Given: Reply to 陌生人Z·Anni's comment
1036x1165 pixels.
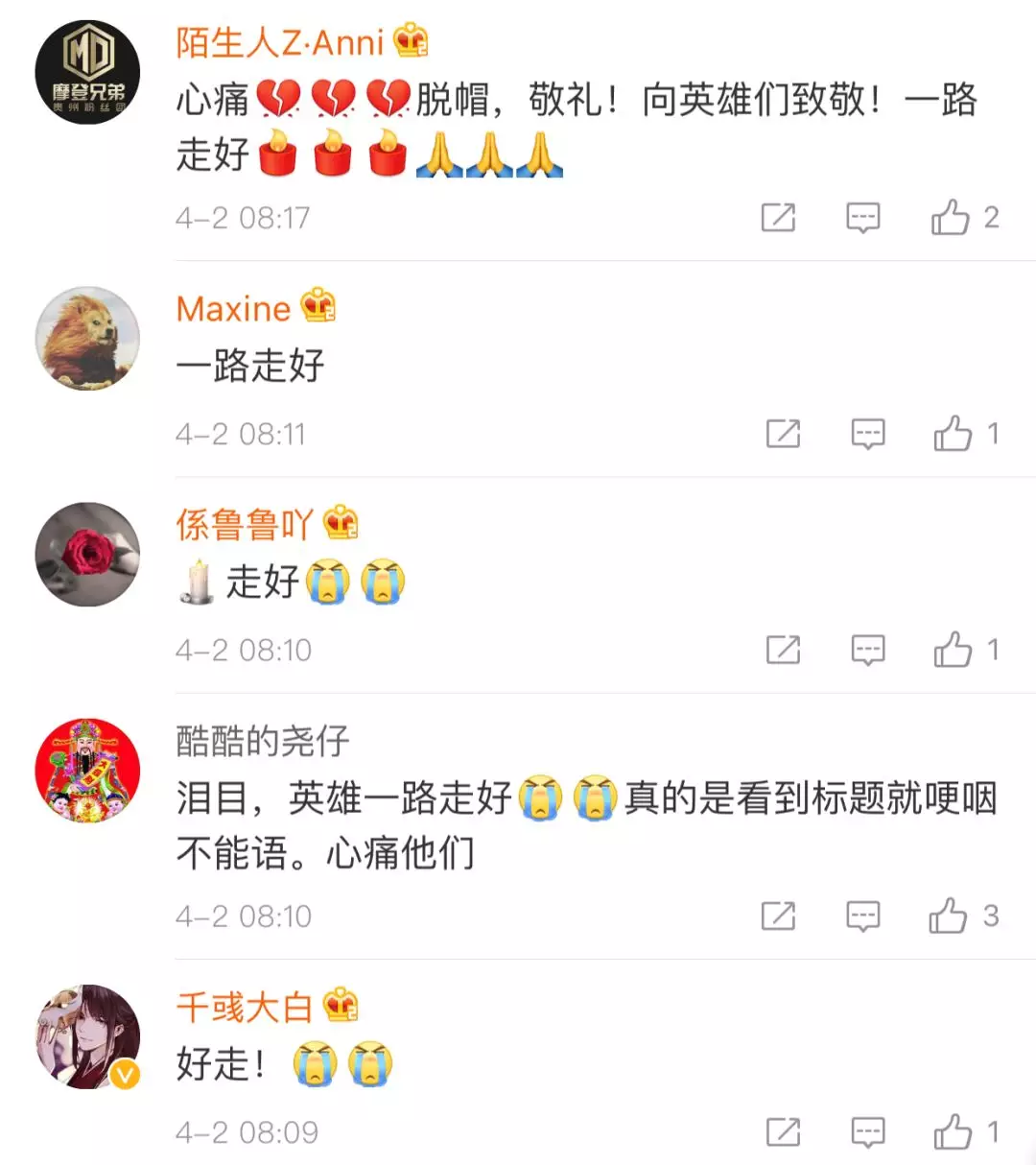Looking at the screenshot, I should 863,218.
